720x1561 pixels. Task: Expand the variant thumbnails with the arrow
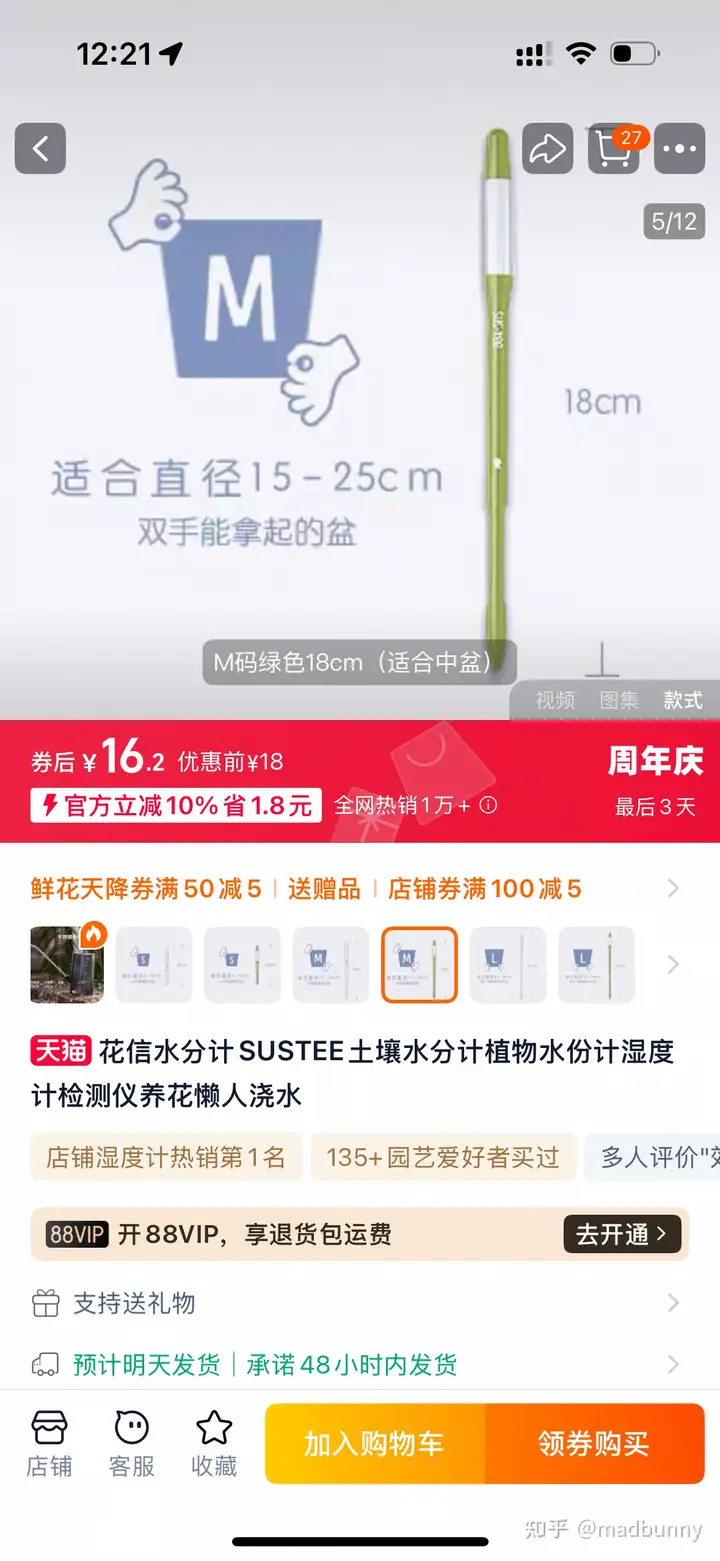pos(673,964)
